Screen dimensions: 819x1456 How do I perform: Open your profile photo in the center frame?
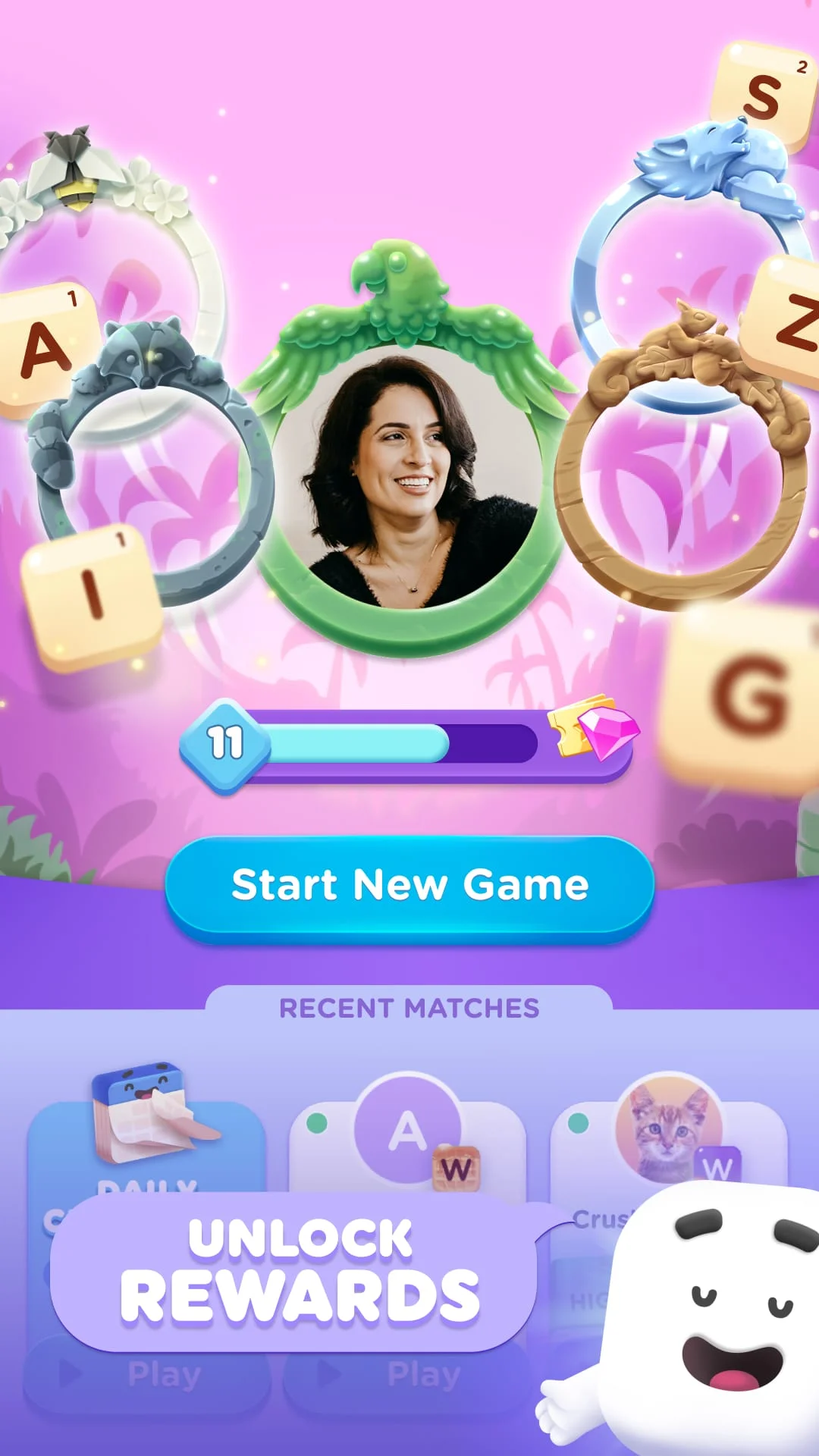pos(409,485)
